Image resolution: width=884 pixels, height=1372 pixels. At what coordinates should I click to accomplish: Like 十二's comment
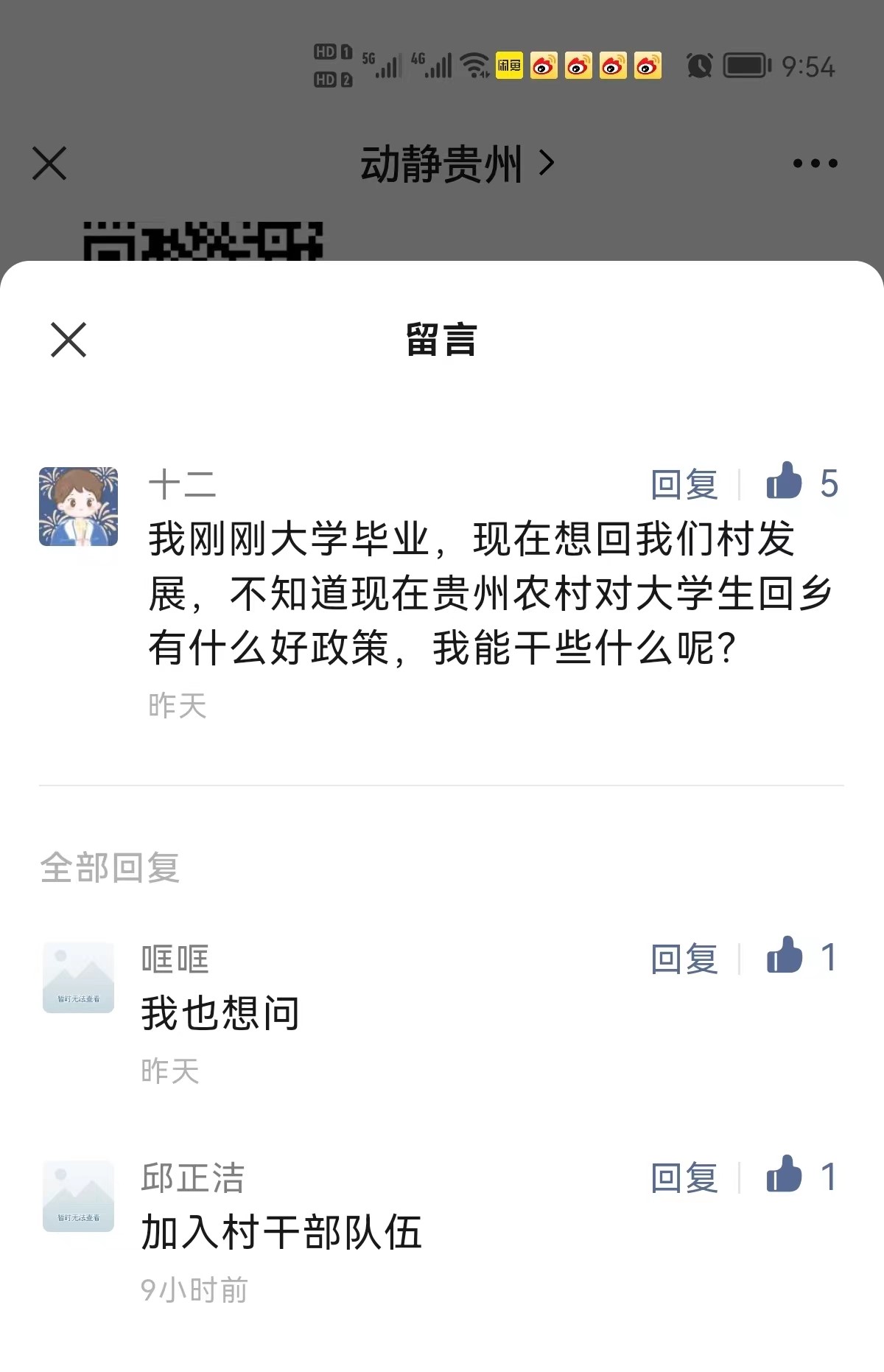point(785,483)
